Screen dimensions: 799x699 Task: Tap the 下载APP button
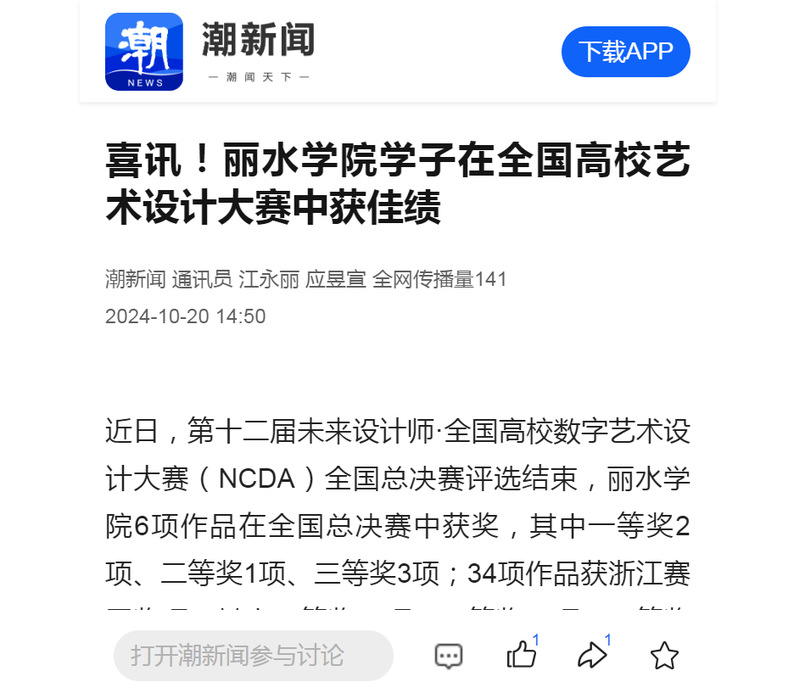[626, 52]
